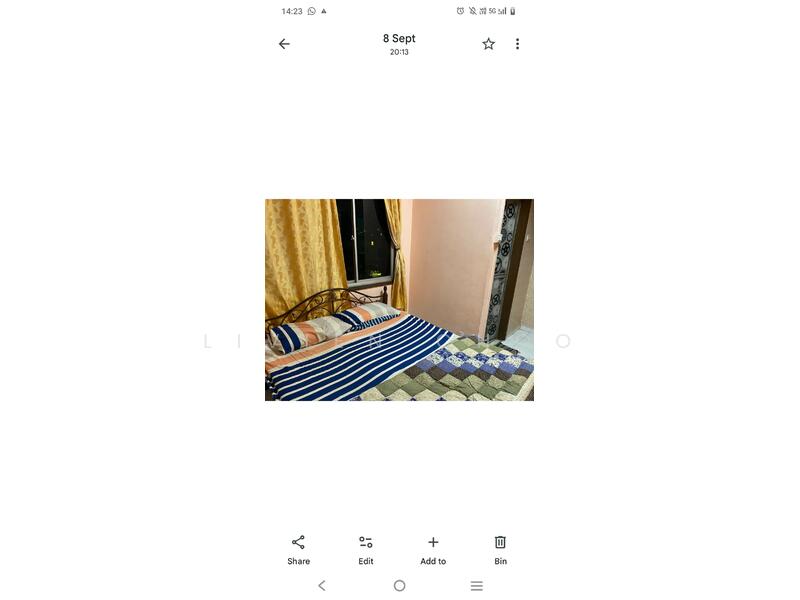
Task: Tap the system back button
Action: (322, 586)
